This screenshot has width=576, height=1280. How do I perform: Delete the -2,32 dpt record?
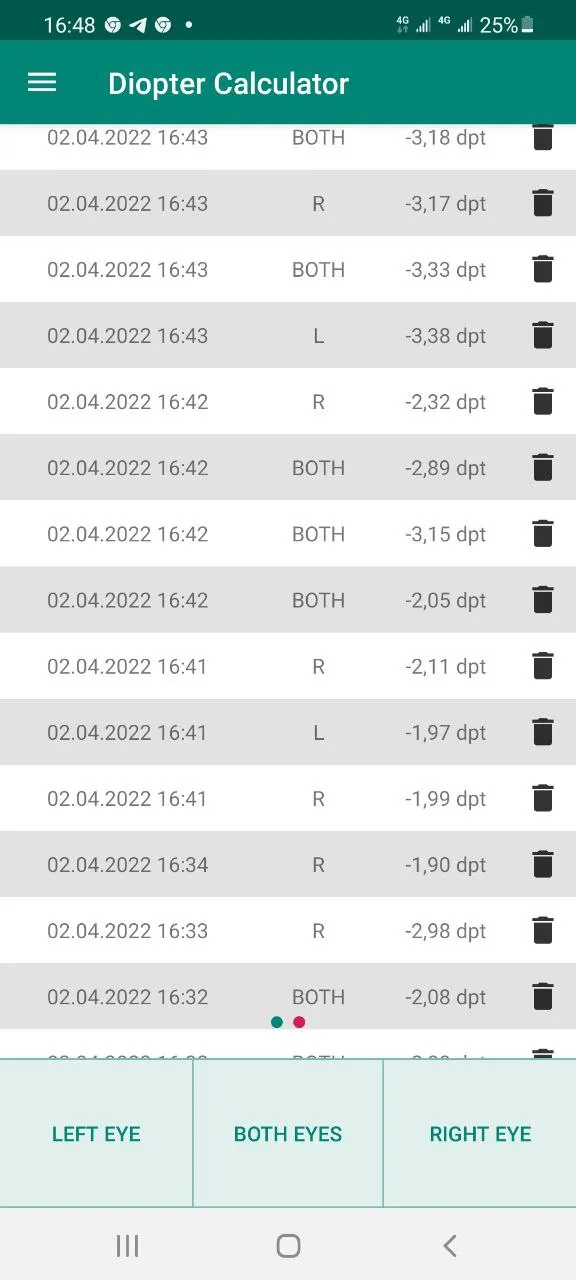[x=542, y=401]
